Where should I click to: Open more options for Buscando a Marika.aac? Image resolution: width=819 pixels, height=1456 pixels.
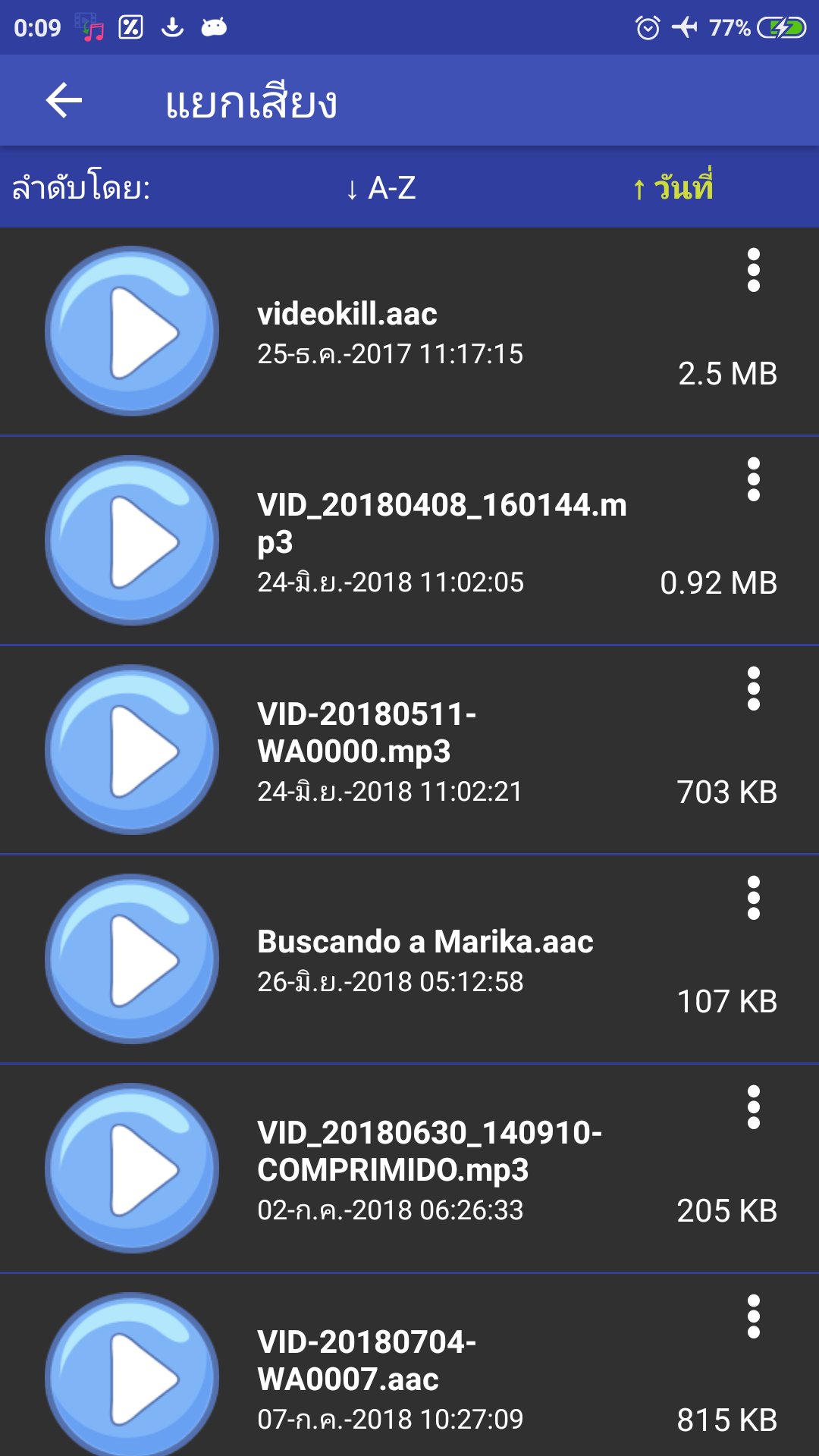click(x=753, y=898)
